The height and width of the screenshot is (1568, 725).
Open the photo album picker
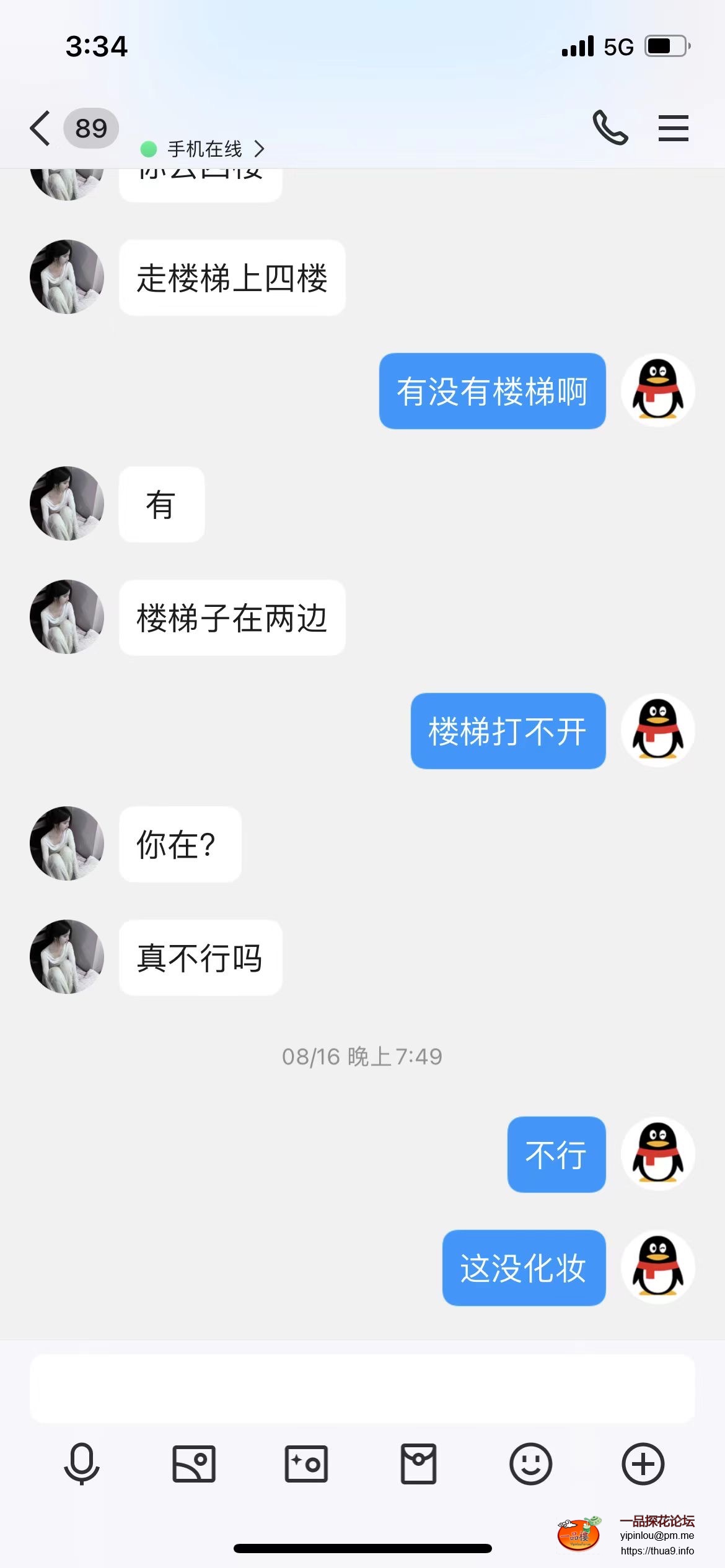[x=194, y=1464]
